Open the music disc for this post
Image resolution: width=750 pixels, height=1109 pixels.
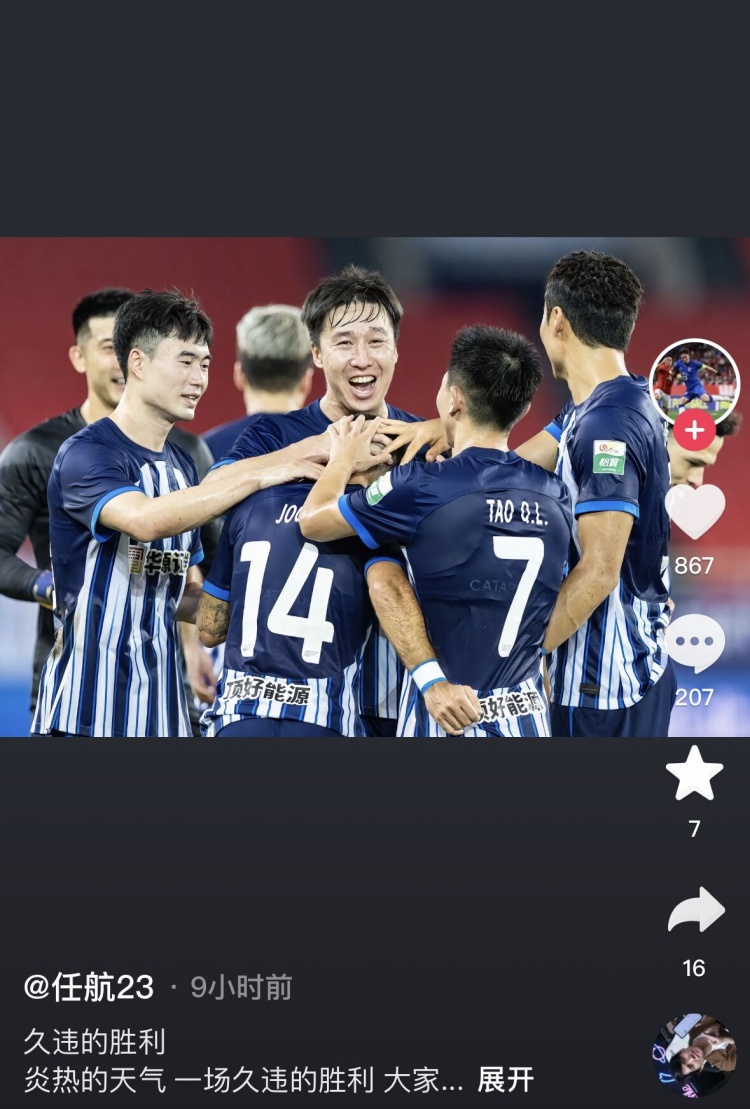[695, 1054]
